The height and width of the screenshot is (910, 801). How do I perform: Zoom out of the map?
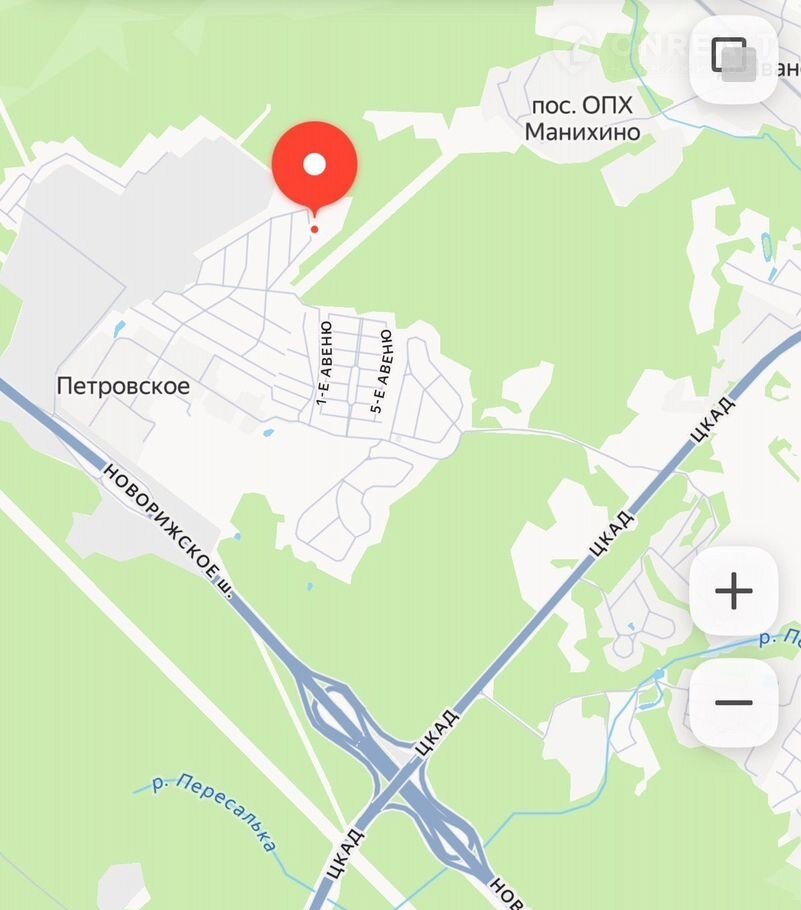[x=733, y=702]
